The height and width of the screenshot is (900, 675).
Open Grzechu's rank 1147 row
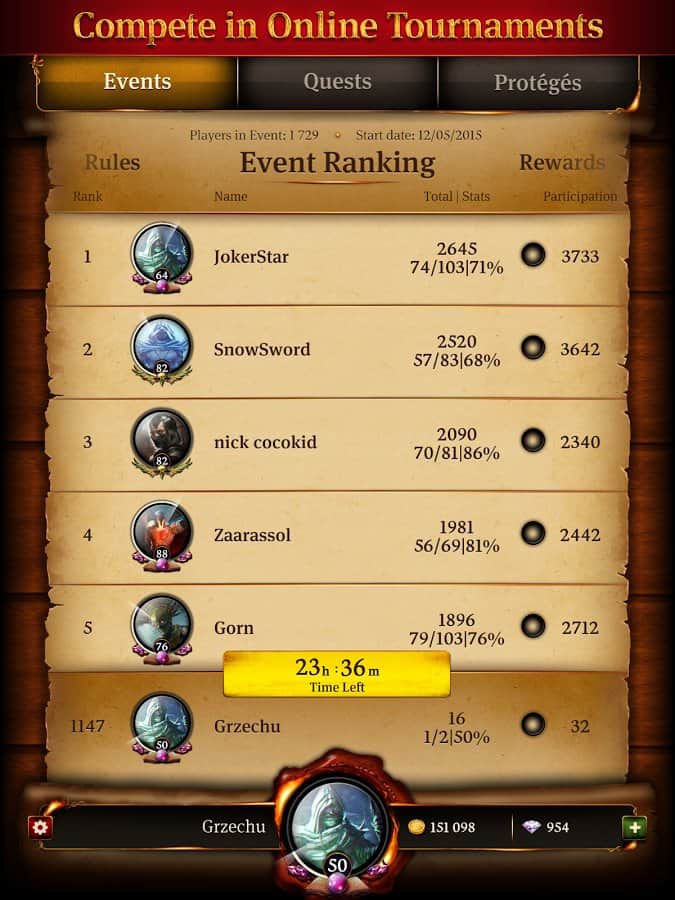pos(337,727)
